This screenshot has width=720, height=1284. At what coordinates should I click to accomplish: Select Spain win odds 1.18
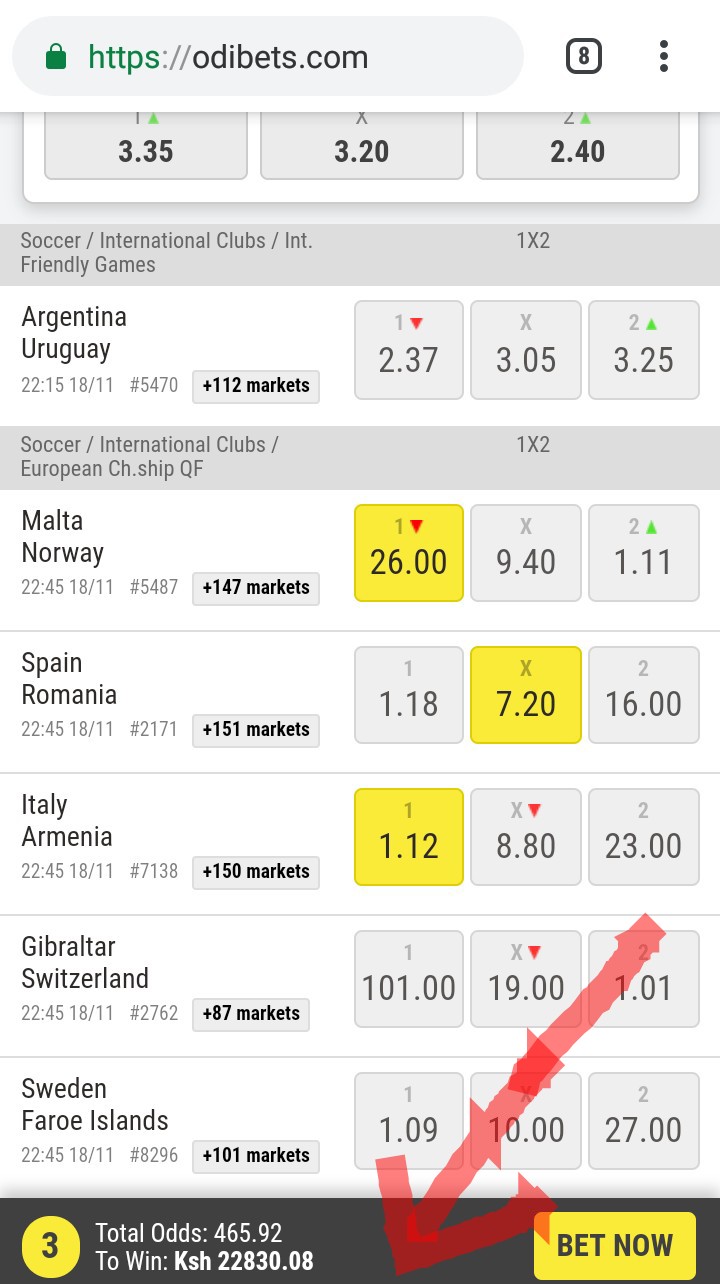point(409,695)
